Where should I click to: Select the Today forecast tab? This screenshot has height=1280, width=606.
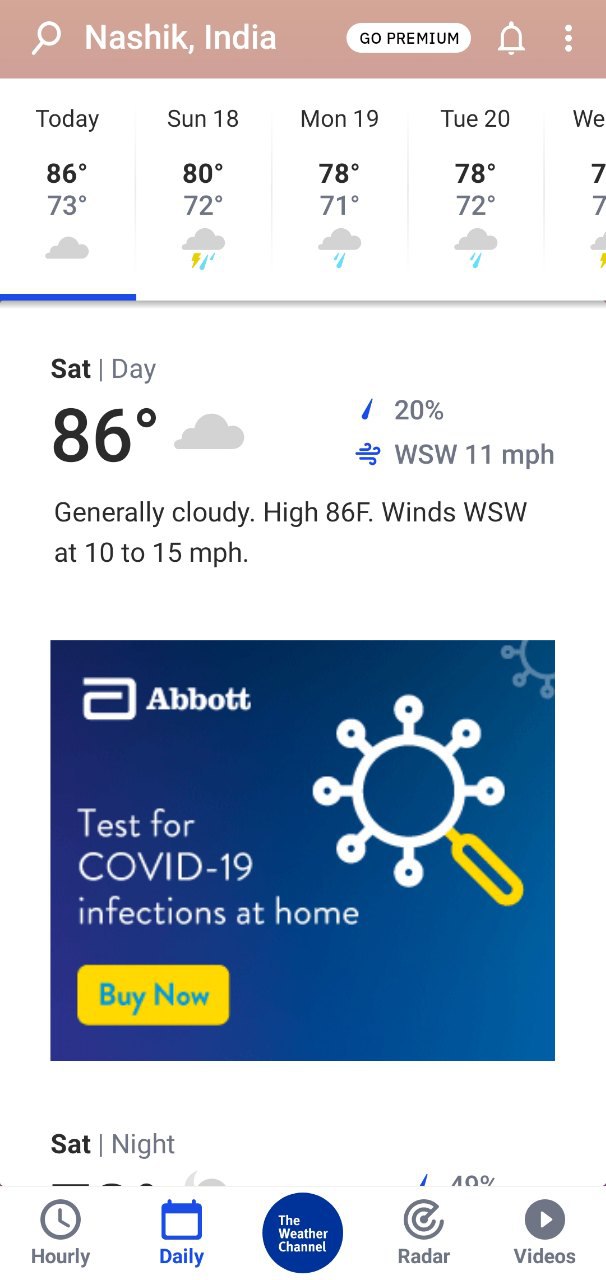point(67,187)
